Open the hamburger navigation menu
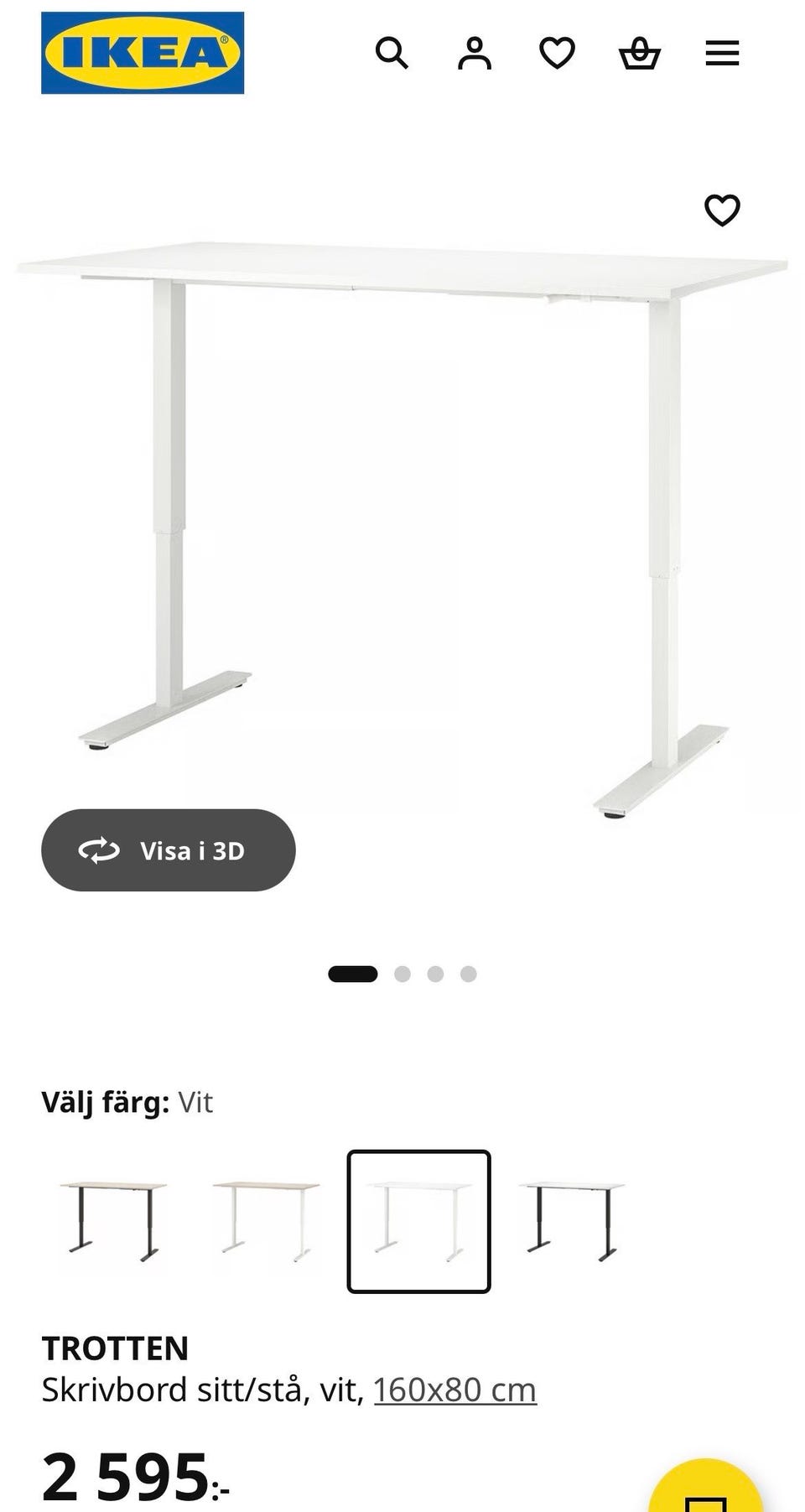The image size is (805, 1512). click(x=721, y=54)
